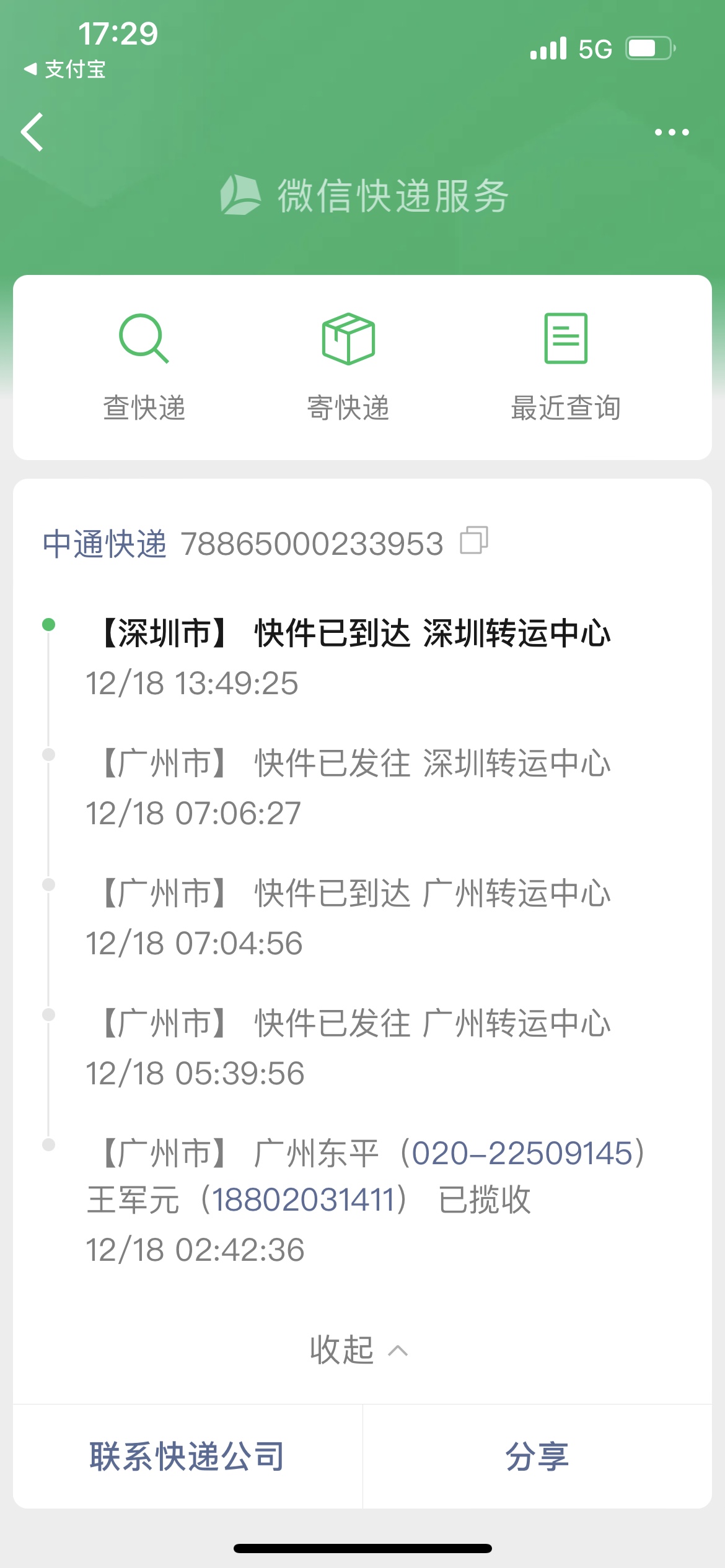Go back using the top-left arrow

coord(32,132)
